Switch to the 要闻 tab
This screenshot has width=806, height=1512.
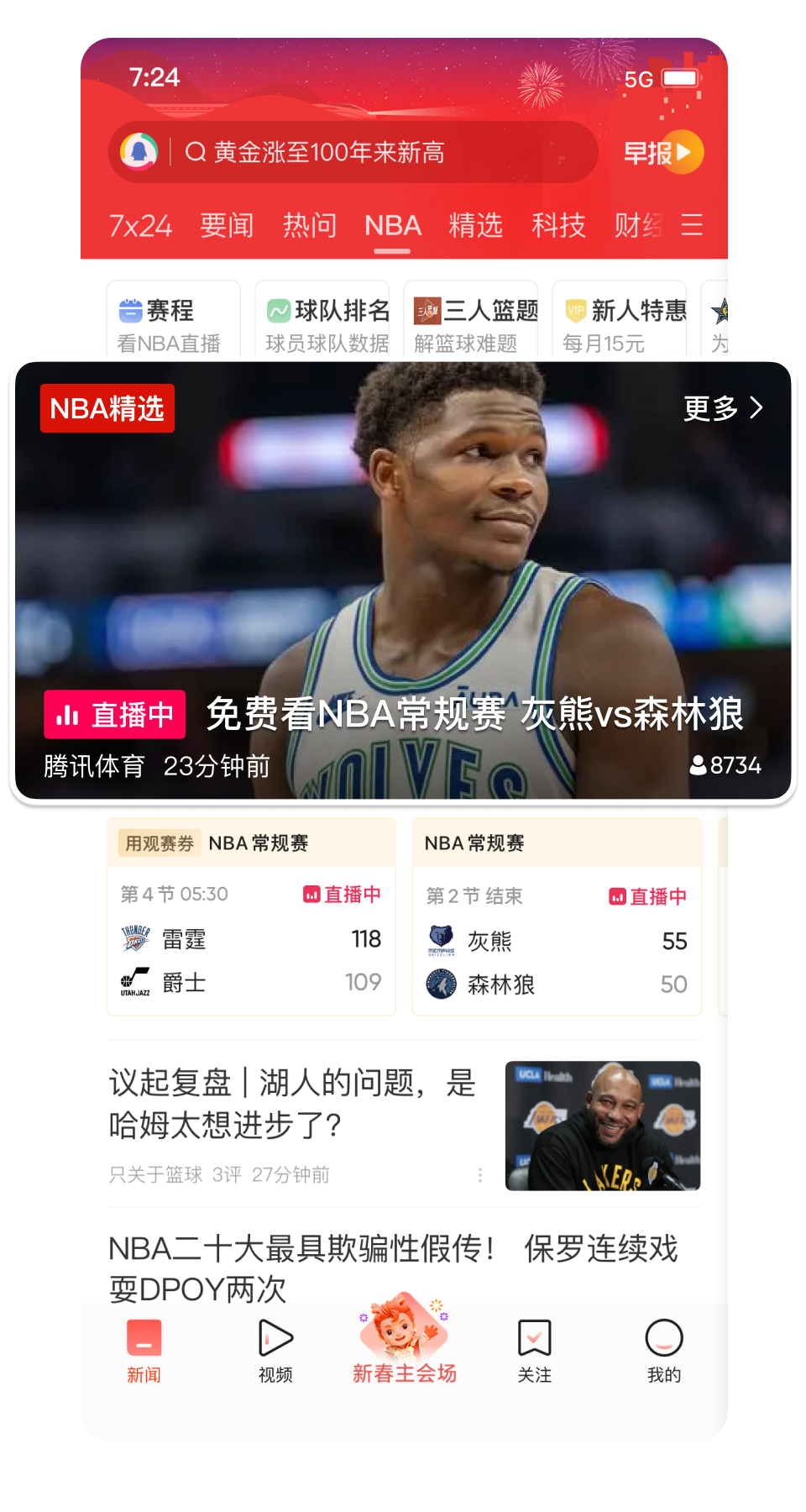pyautogui.click(x=227, y=225)
